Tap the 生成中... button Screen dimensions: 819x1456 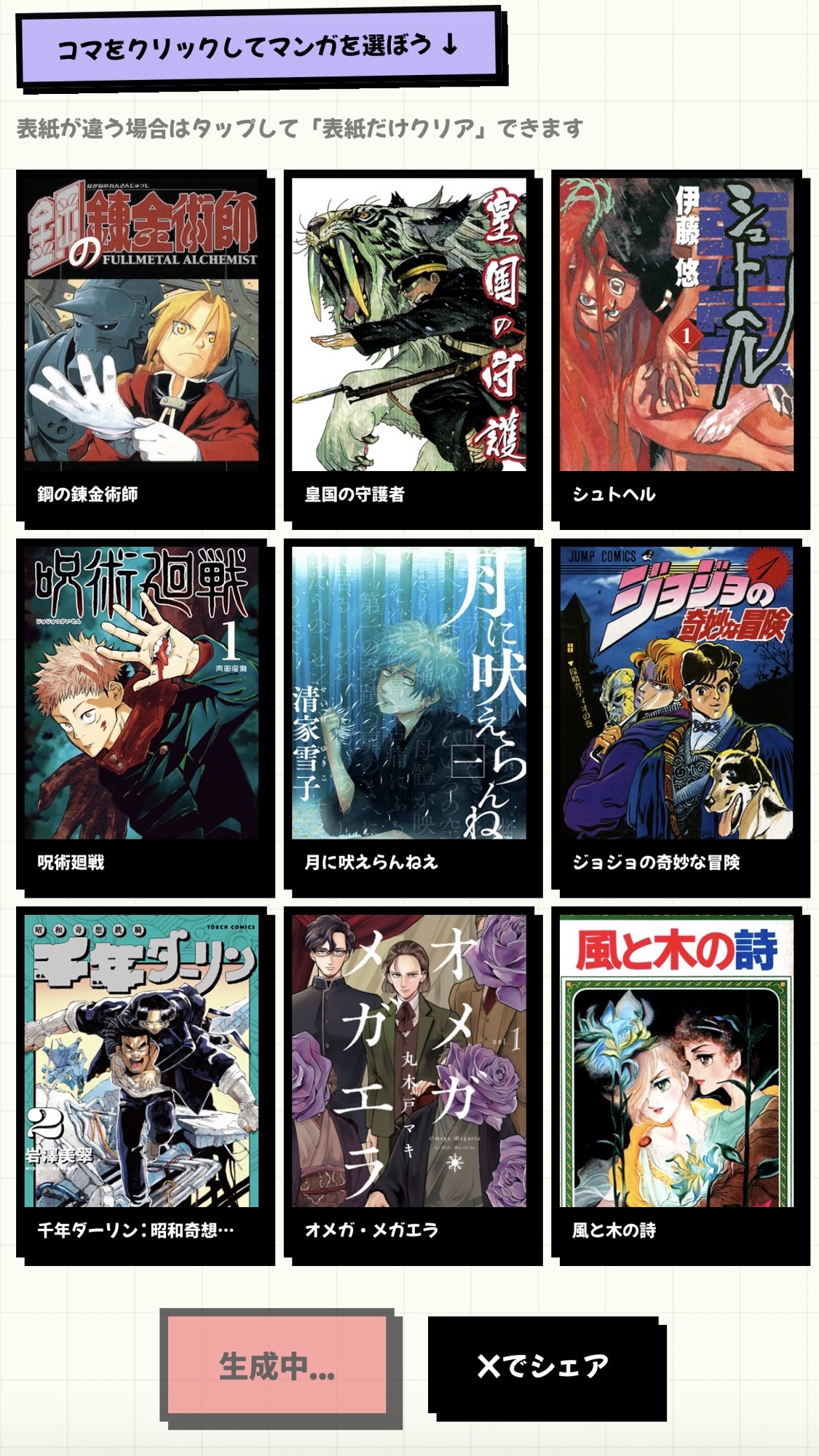(277, 1366)
